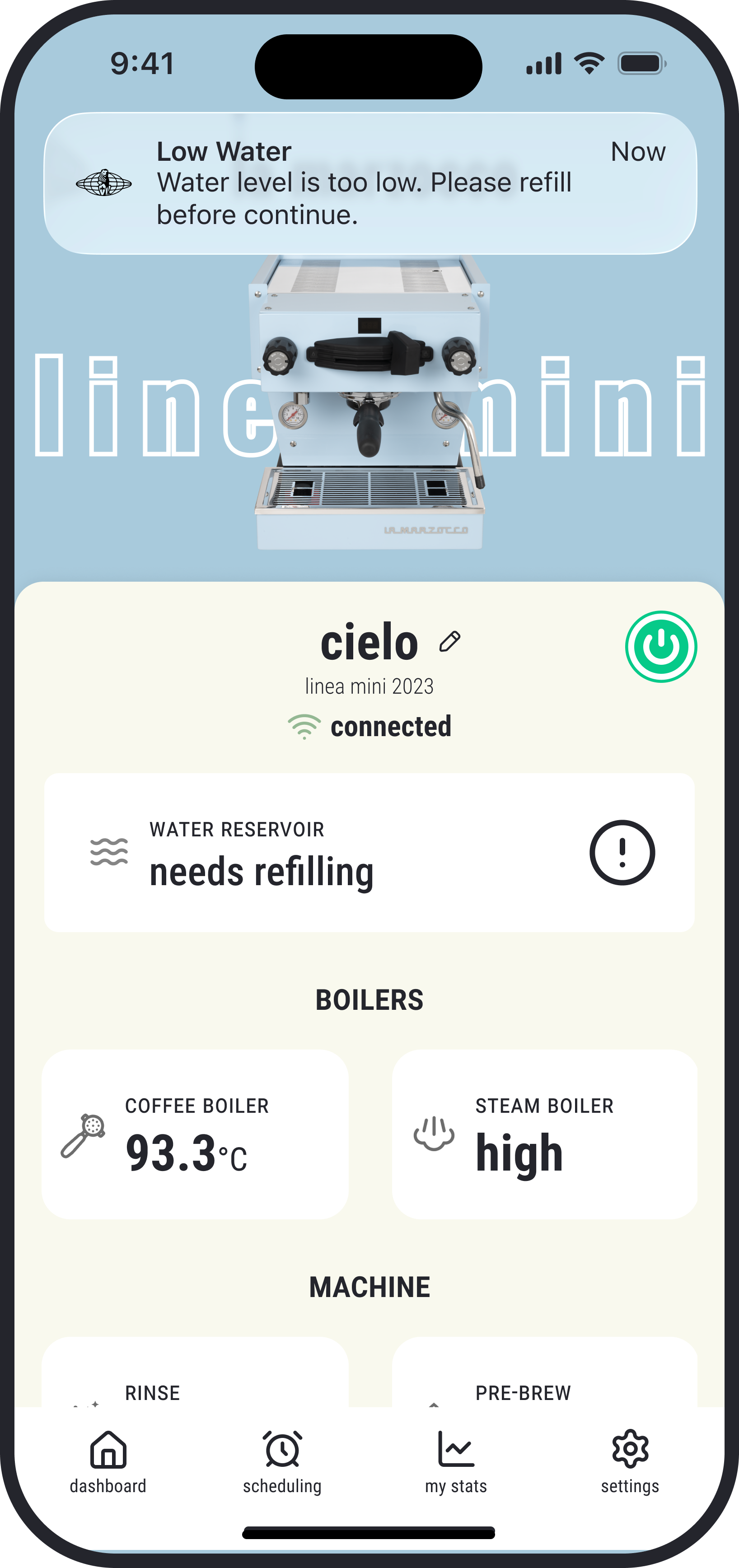The width and height of the screenshot is (739, 1568).
Task: Open the Low Water notification banner
Action: coord(369,182)
